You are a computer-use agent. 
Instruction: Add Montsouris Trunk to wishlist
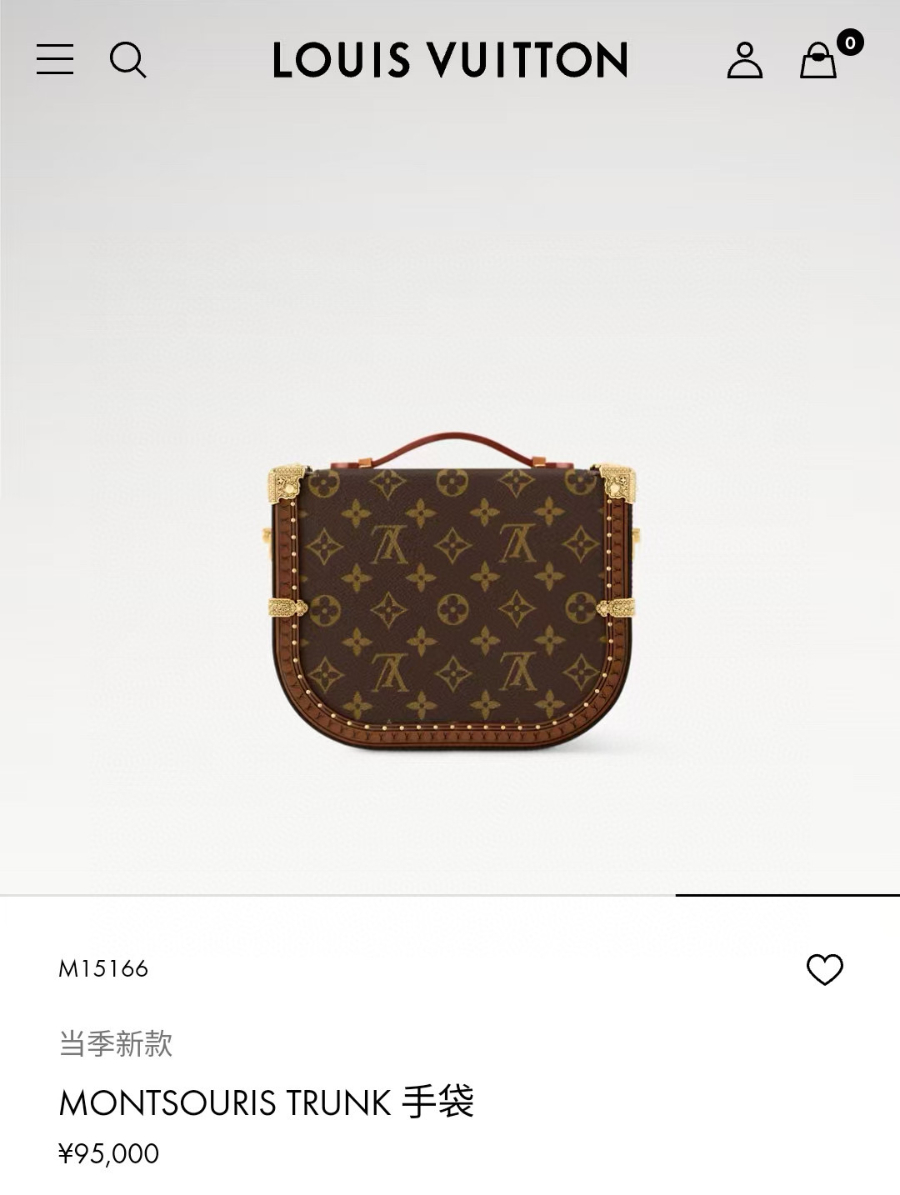(x=824, y=969)
